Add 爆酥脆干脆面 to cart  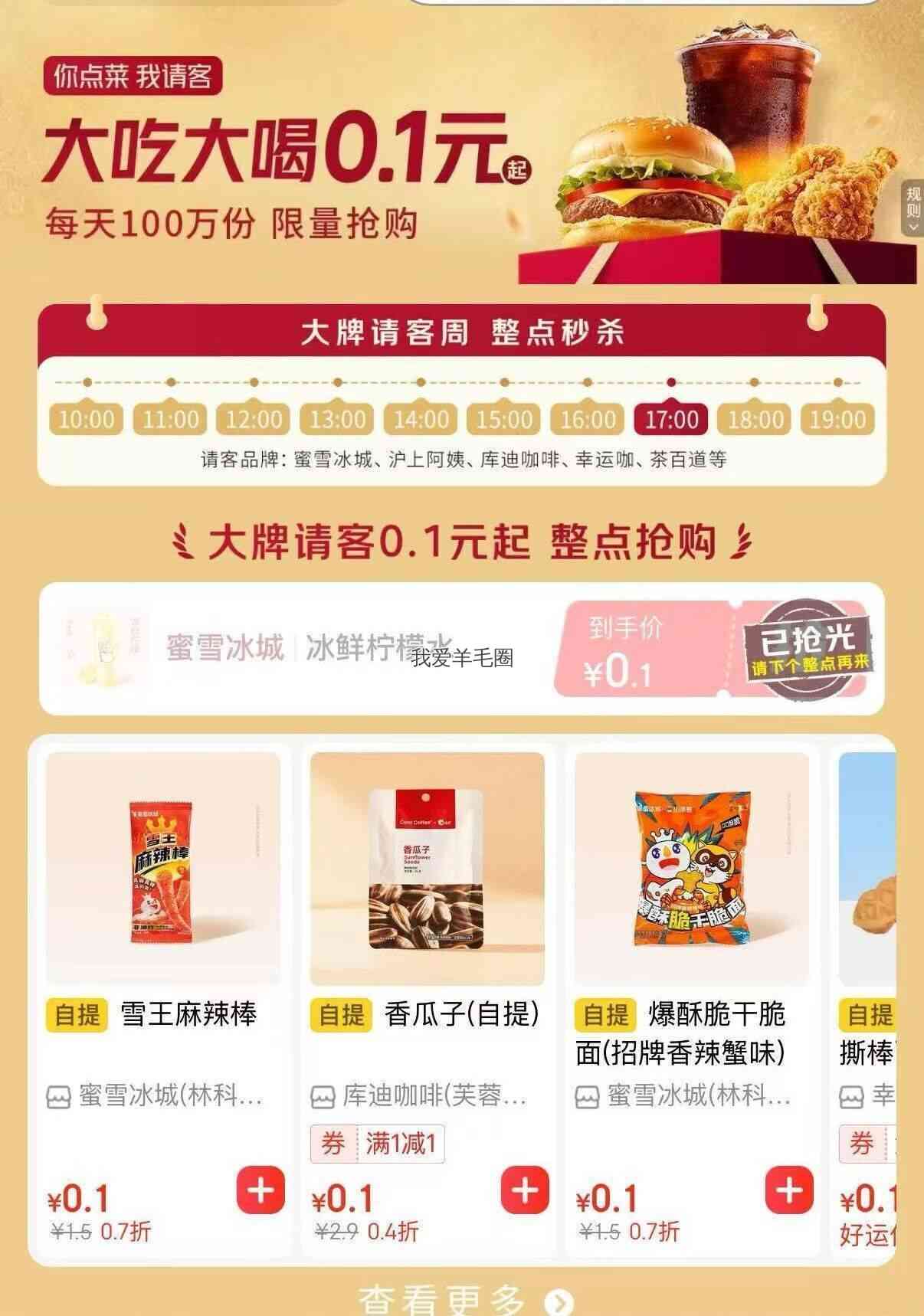(789, 1190)
